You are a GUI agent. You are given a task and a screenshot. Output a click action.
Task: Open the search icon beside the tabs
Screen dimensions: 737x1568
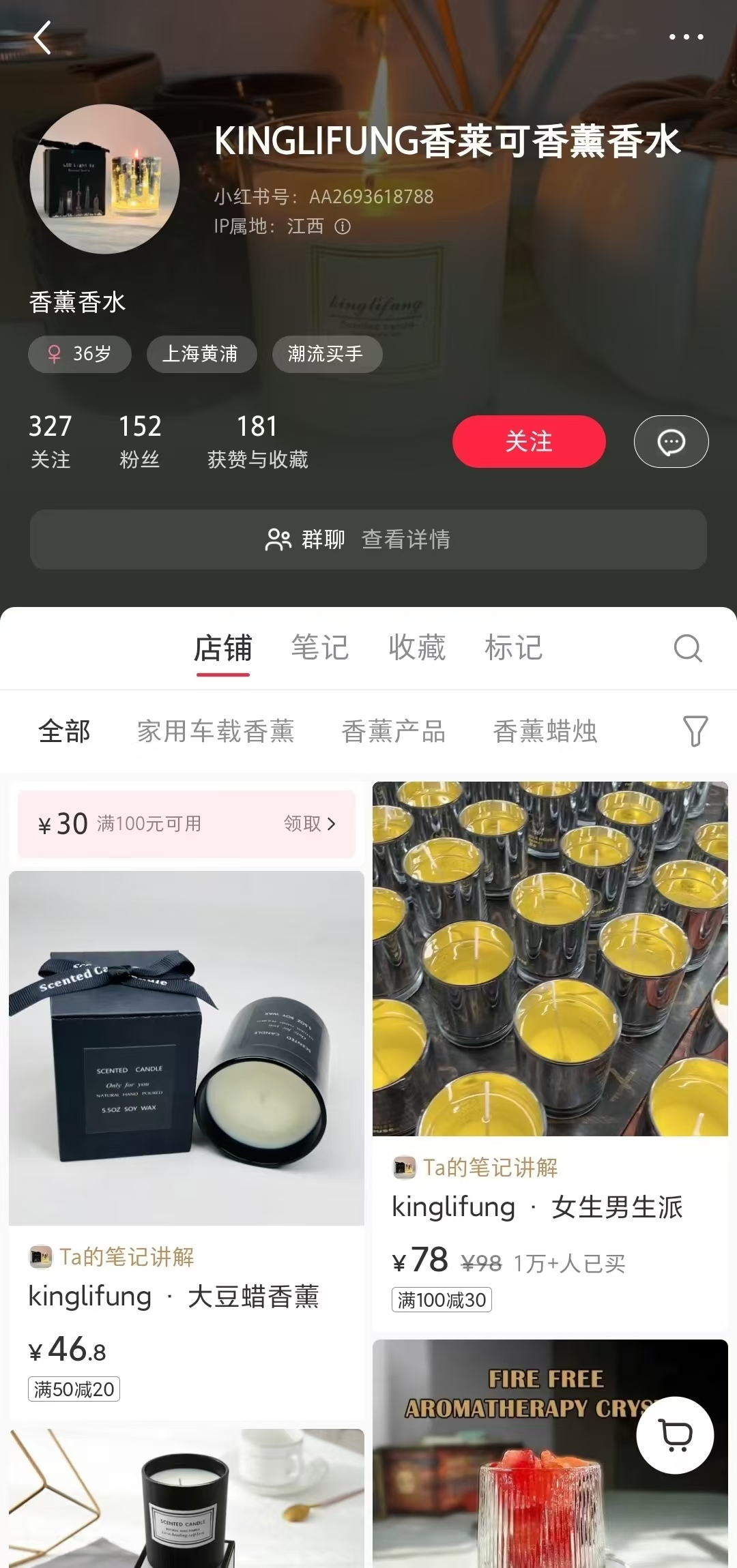click(x=687, y=649)
